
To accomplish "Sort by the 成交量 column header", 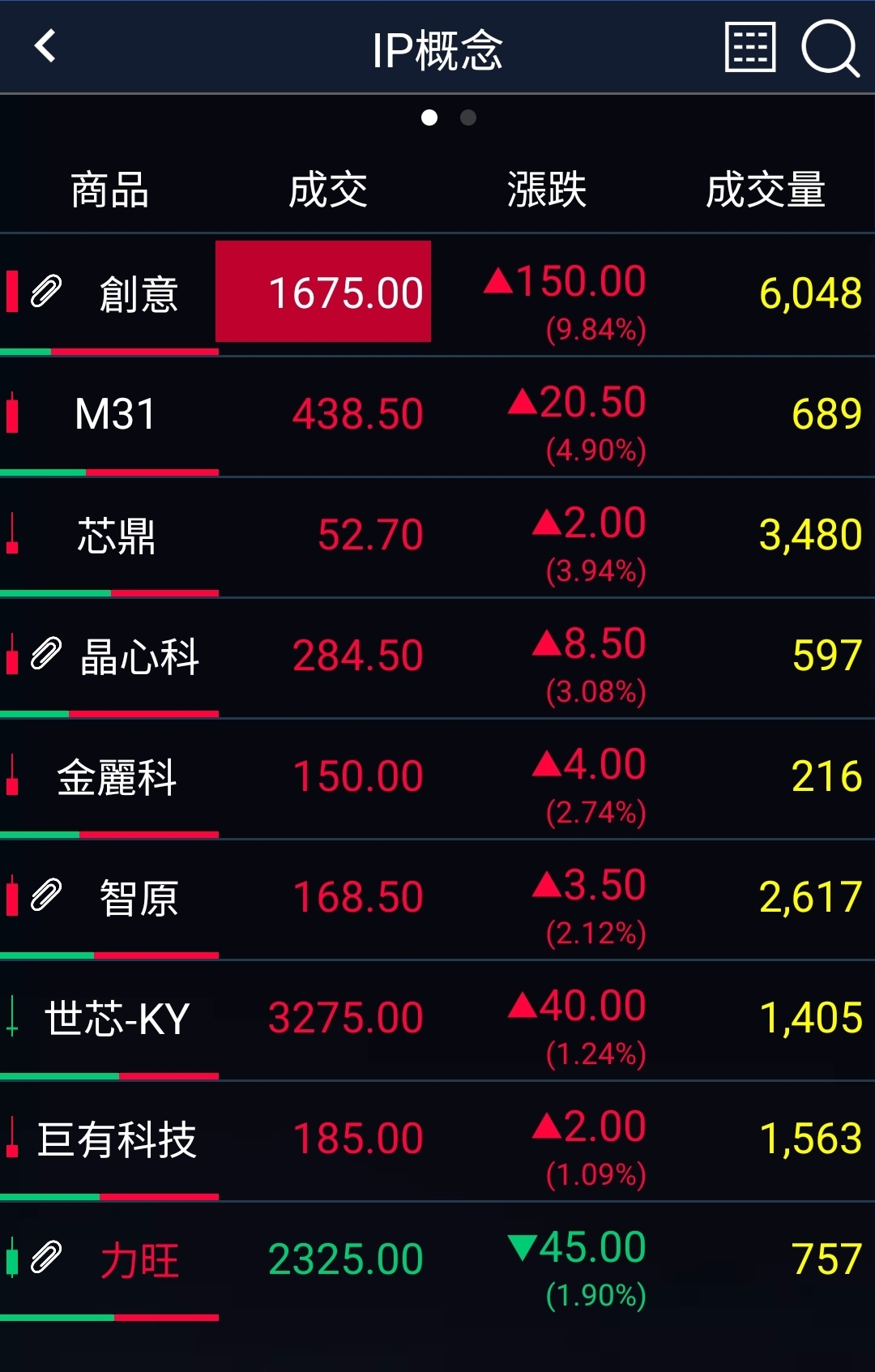I will click(x=765, y=190).
